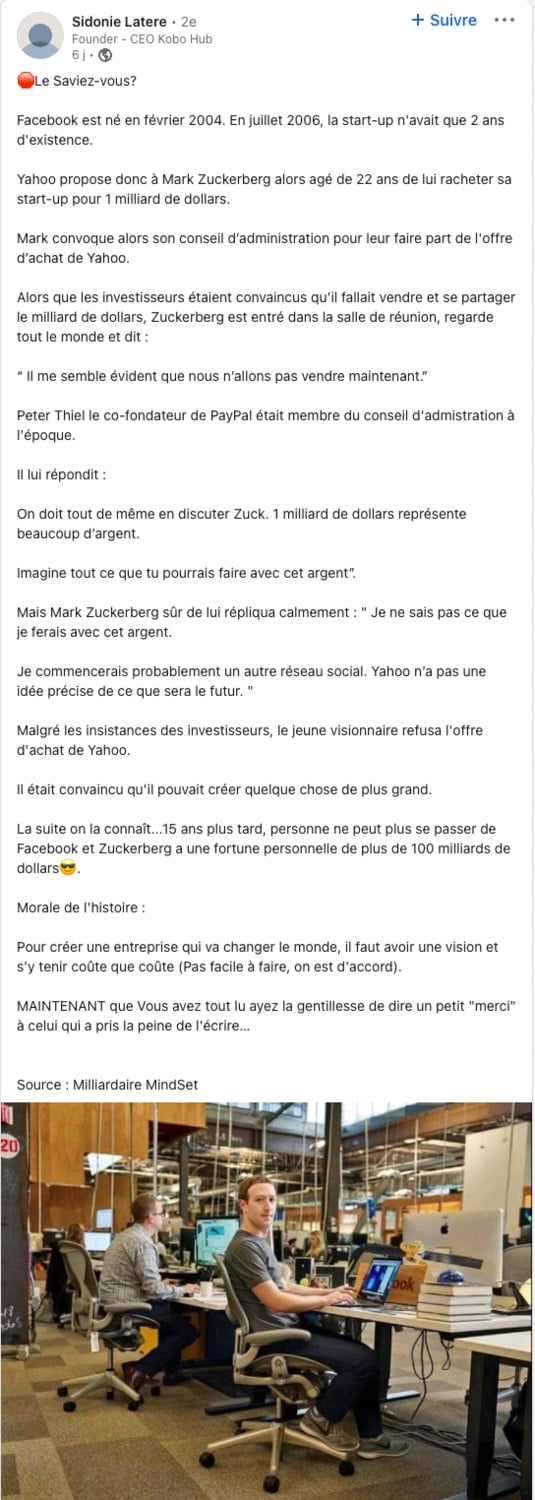The image size is (535, 1500).
Task: Tap the author name Sidonie Latere
Action: (x=119, y=21)
